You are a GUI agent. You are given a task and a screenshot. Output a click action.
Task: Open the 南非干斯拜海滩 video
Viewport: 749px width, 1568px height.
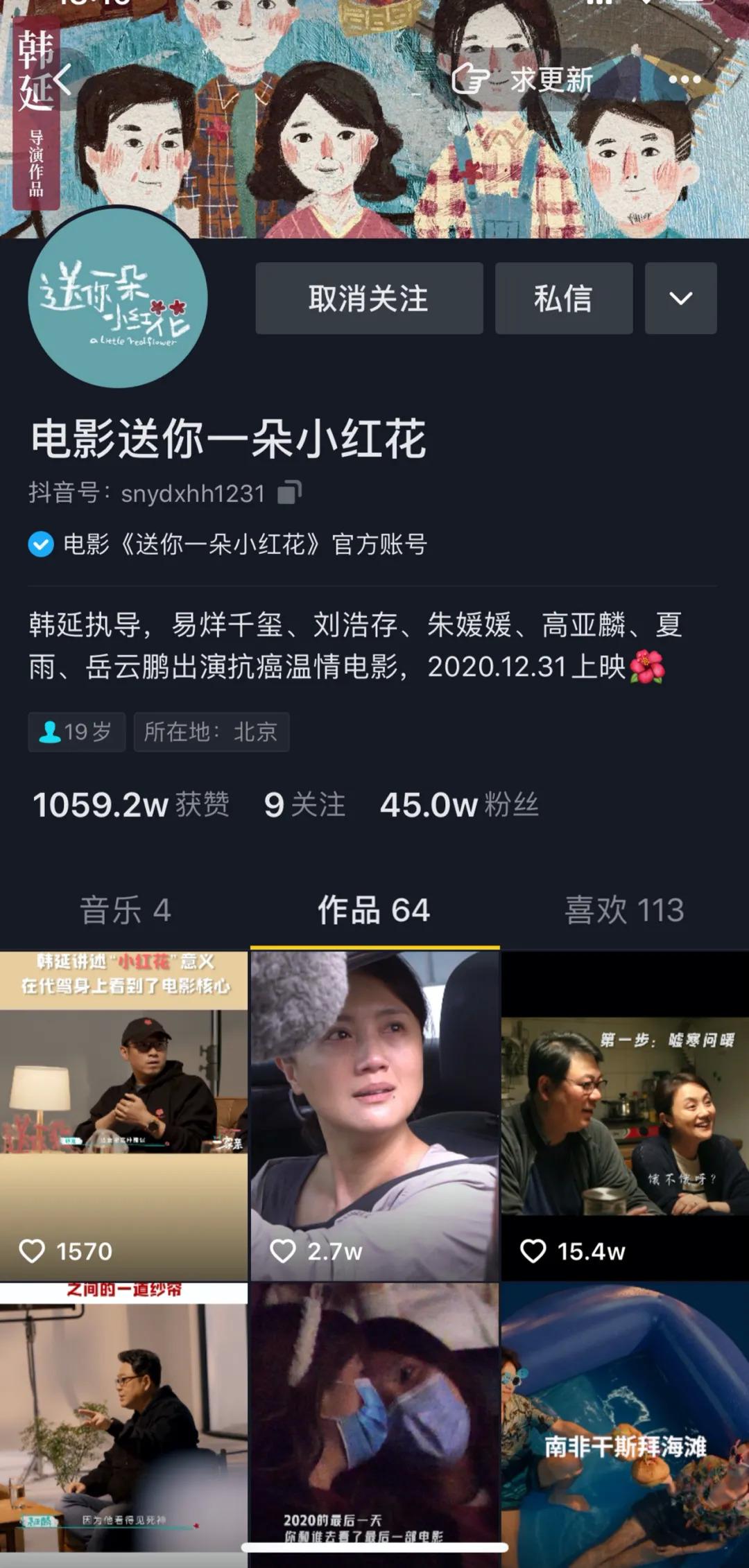pyautogui.click(x=625, y=1421)
